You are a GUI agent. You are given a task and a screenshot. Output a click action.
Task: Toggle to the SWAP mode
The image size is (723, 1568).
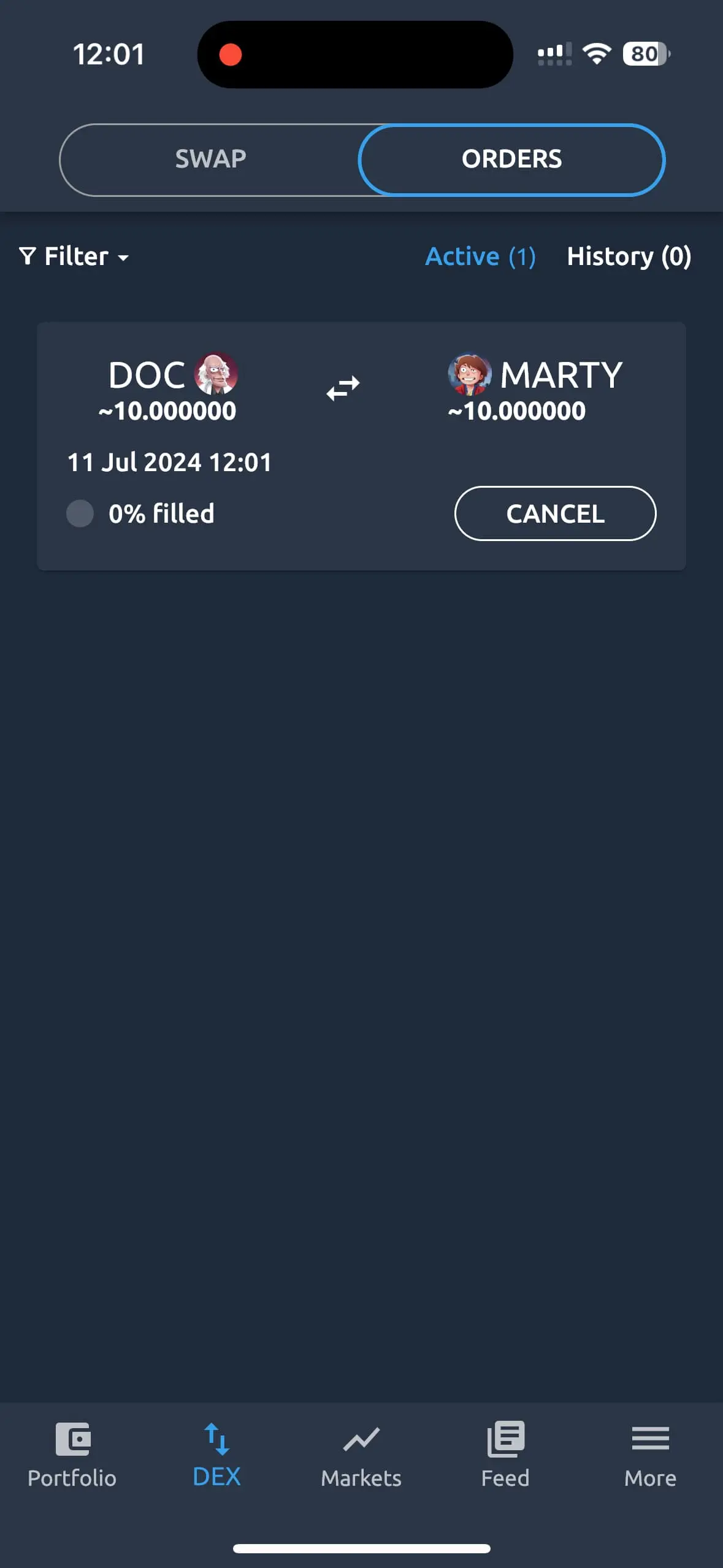[210, 159]
